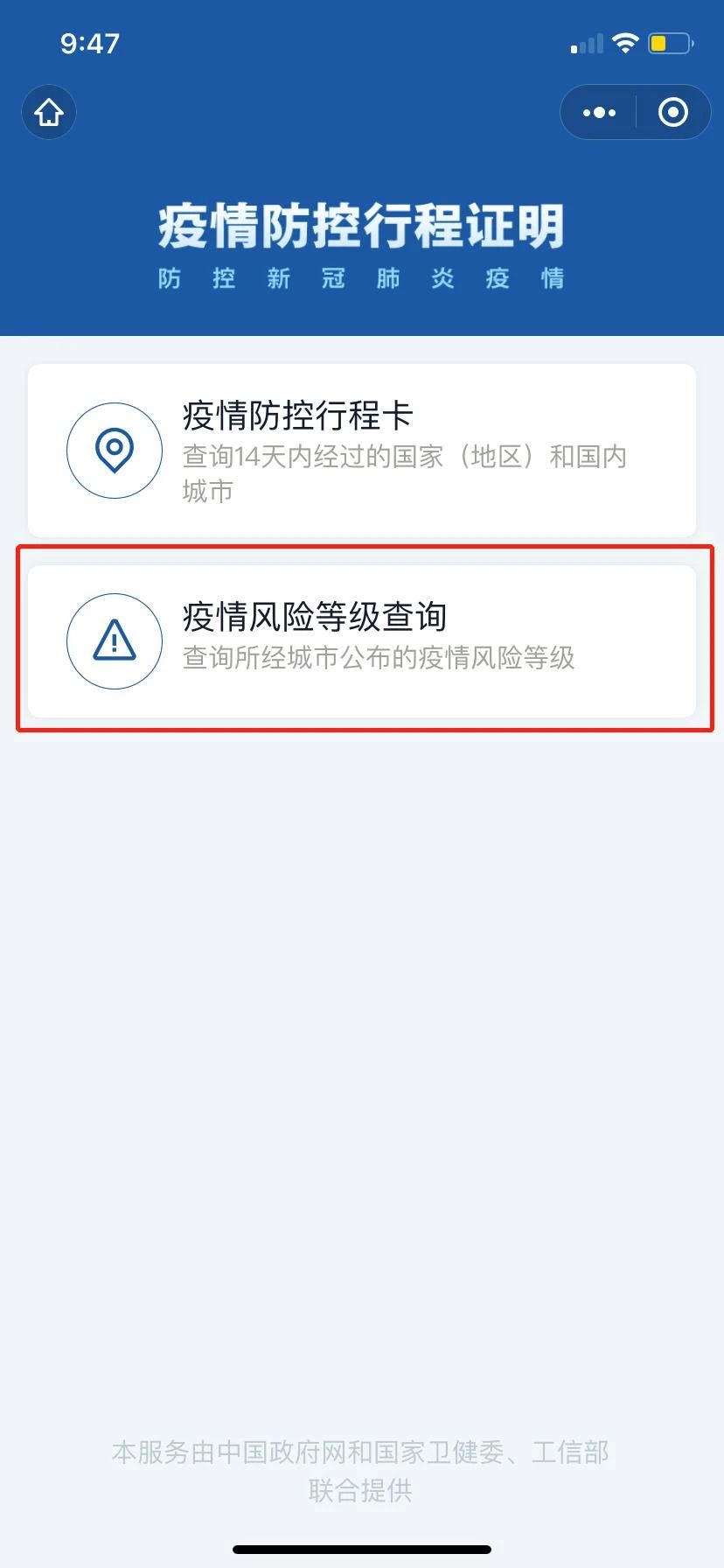Click the 疫情风险等级查询 title text

[x=313, y=617]
